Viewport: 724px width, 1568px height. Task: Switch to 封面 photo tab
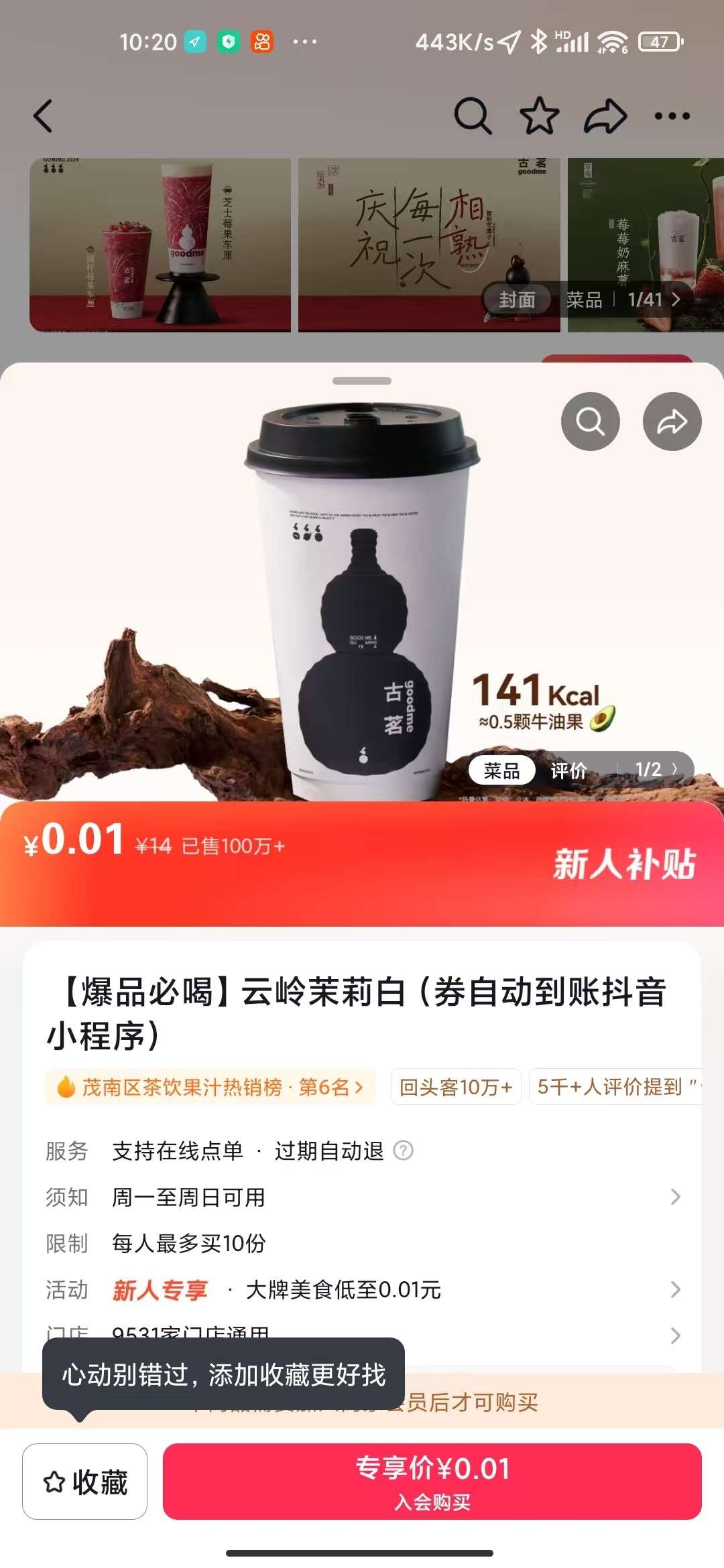click(x=517, y=300)
